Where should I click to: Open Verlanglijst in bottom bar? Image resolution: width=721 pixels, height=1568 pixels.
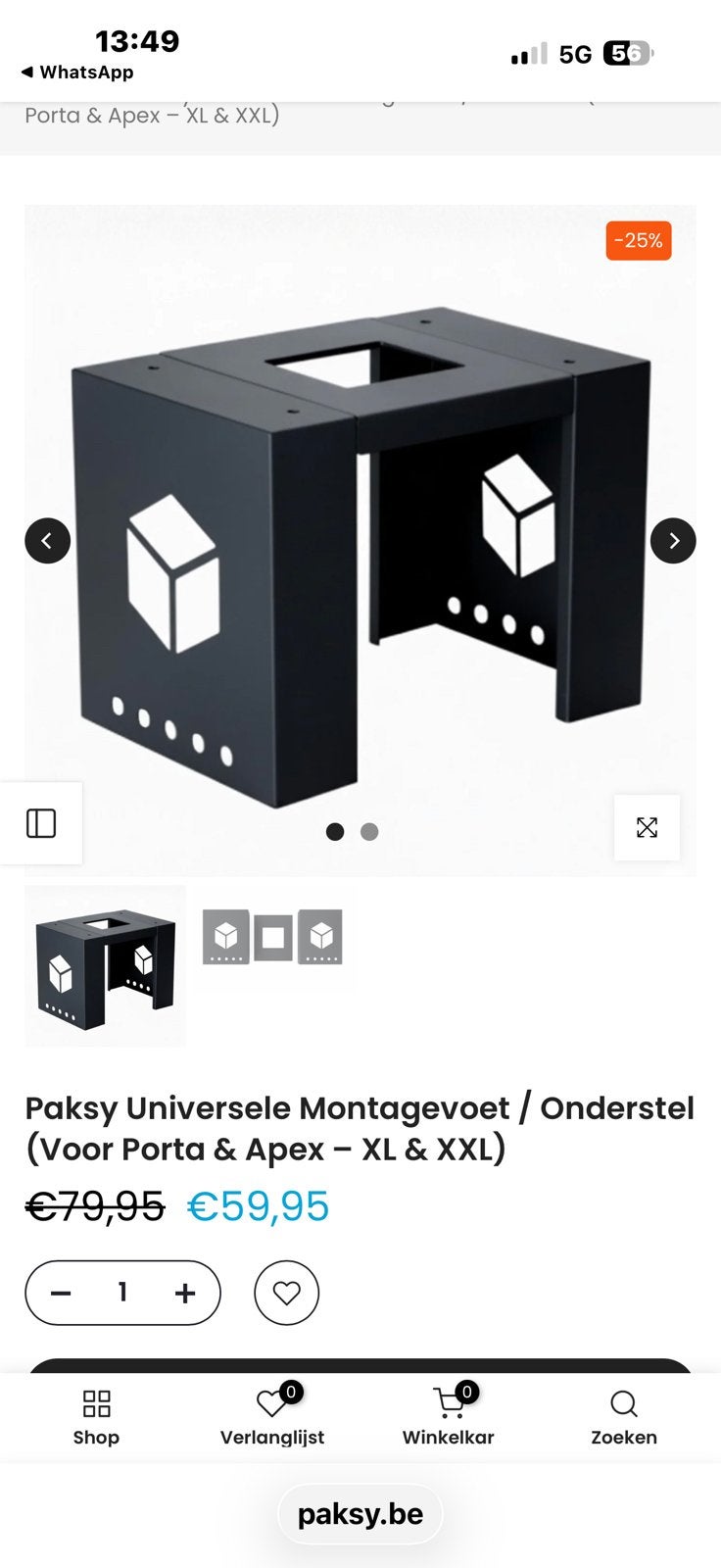tap(272, 1418)
